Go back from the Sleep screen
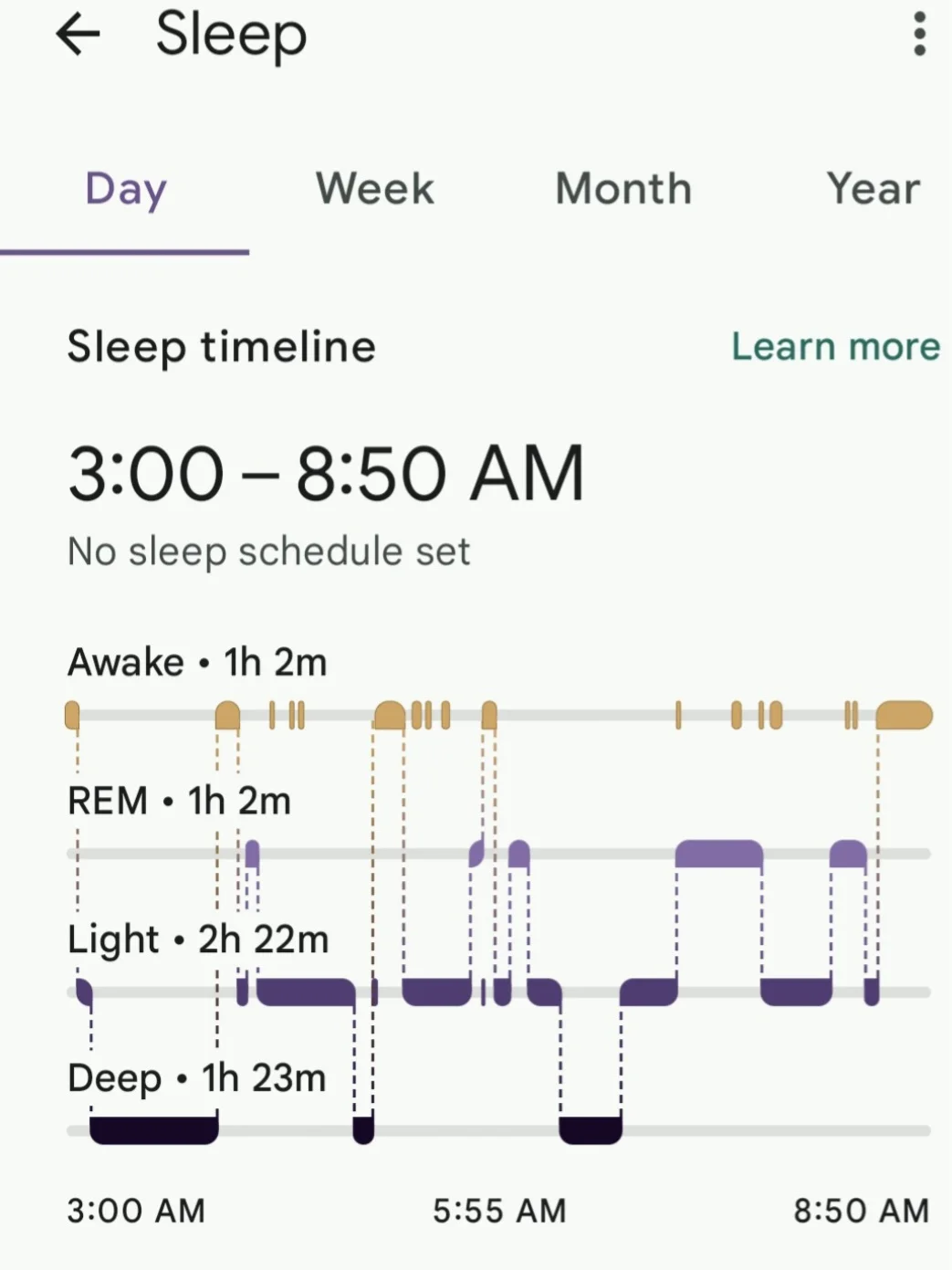Image resolution: width=952 pixels, height=1270 pixels. [x=78, y=36]
